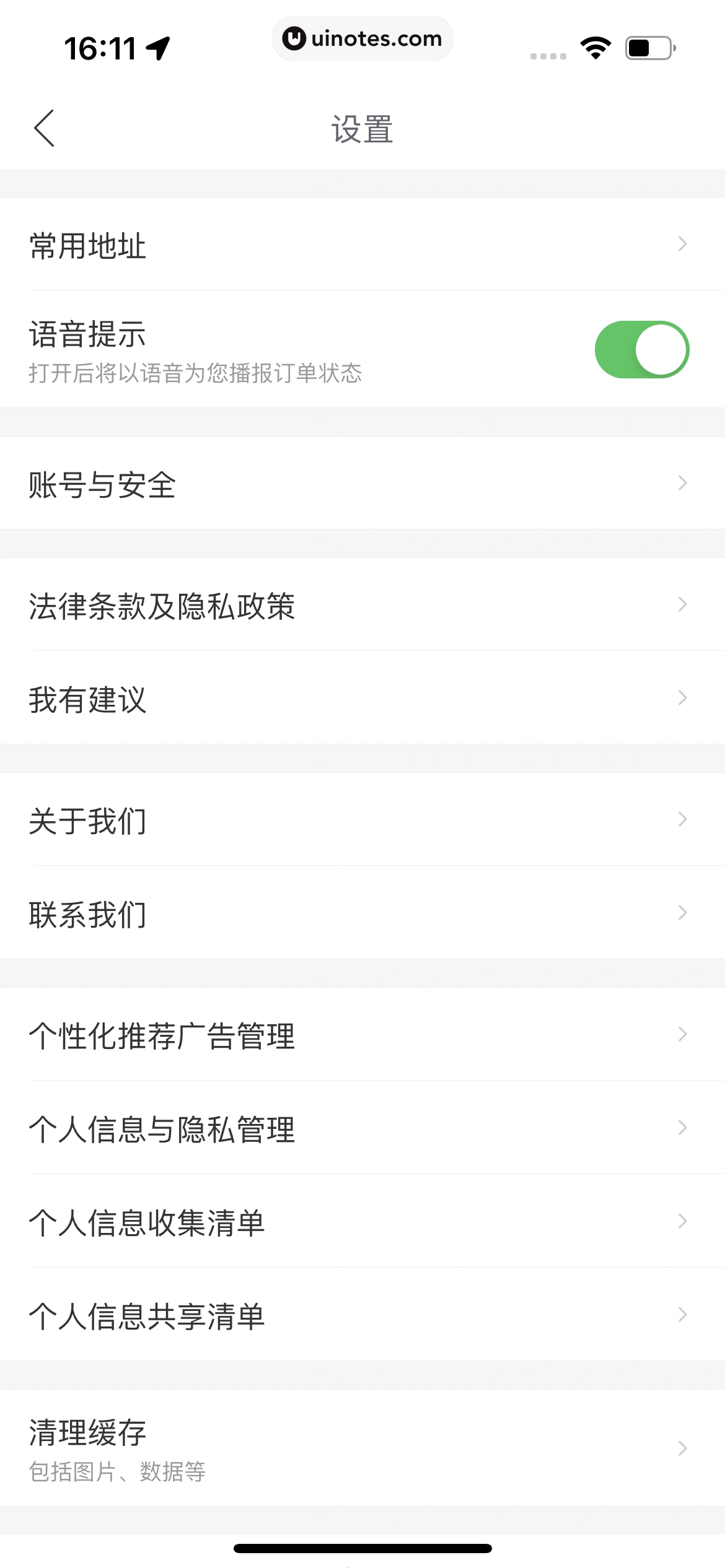Tap the uinotes.com pill in status bar
Screen dimensions: 725x1568
(x=362, y=38)
